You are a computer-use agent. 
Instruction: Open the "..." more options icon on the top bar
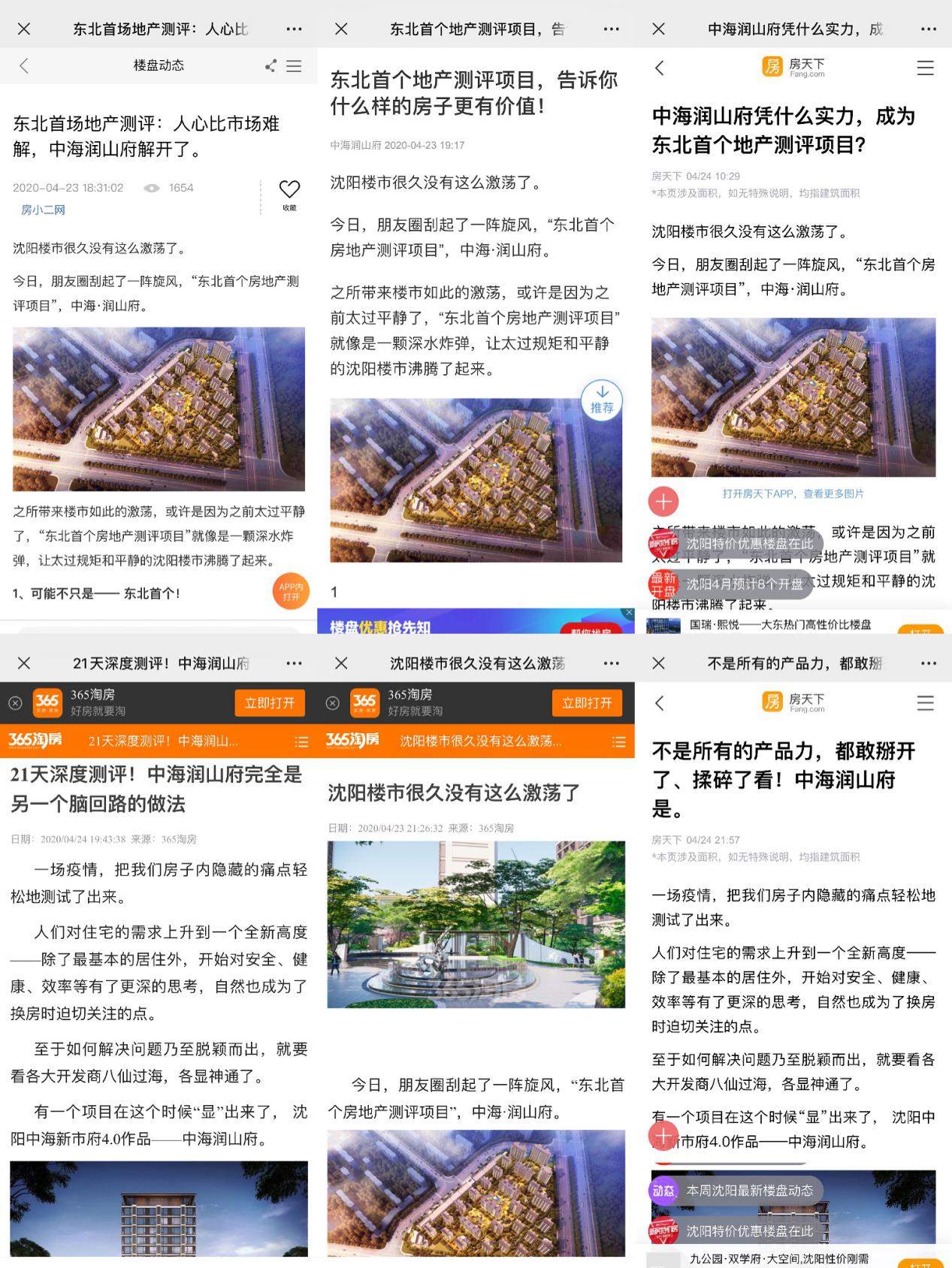[x=294, y=29]
